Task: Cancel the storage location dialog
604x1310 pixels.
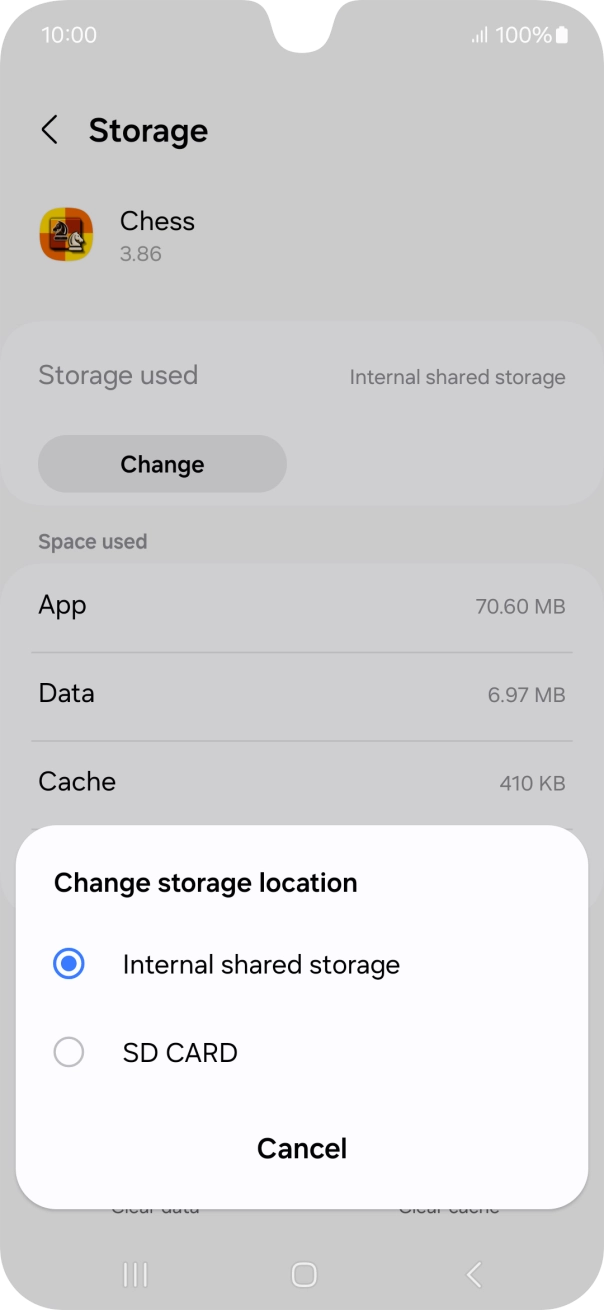Action: click(302, 1148)
